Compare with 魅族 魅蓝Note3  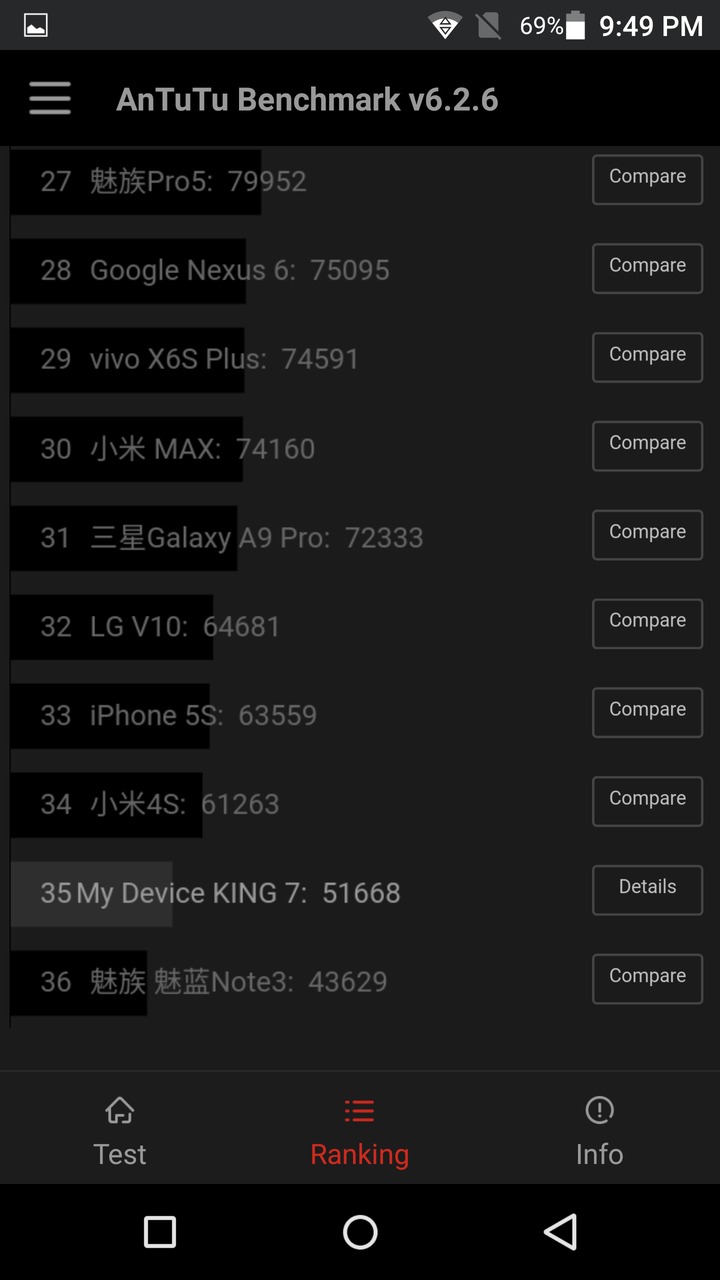[x=647, y=978]
